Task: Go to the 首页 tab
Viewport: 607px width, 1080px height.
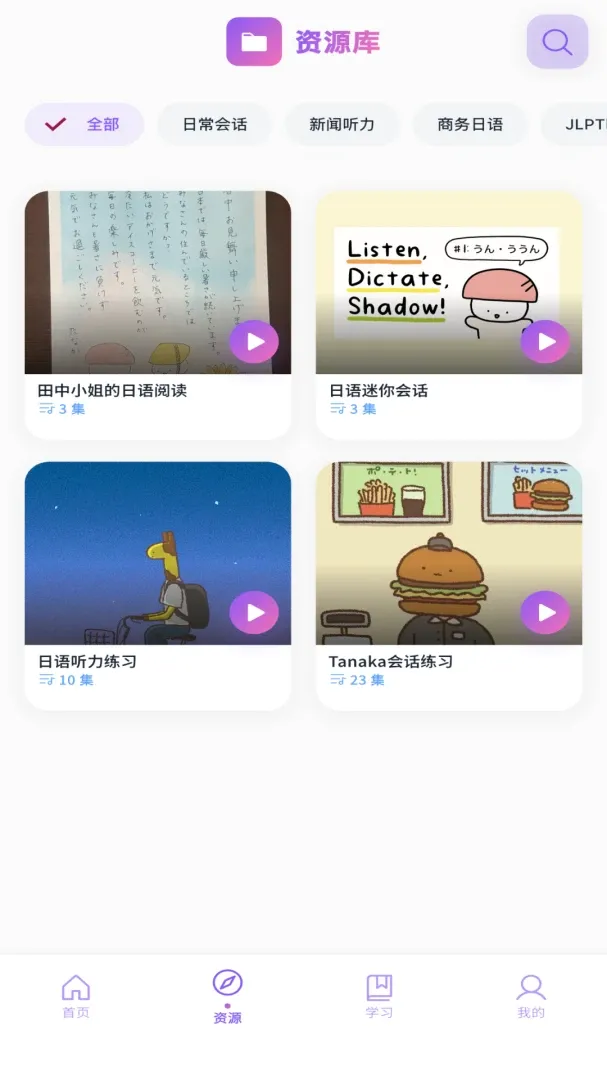Action: [76, 997]
